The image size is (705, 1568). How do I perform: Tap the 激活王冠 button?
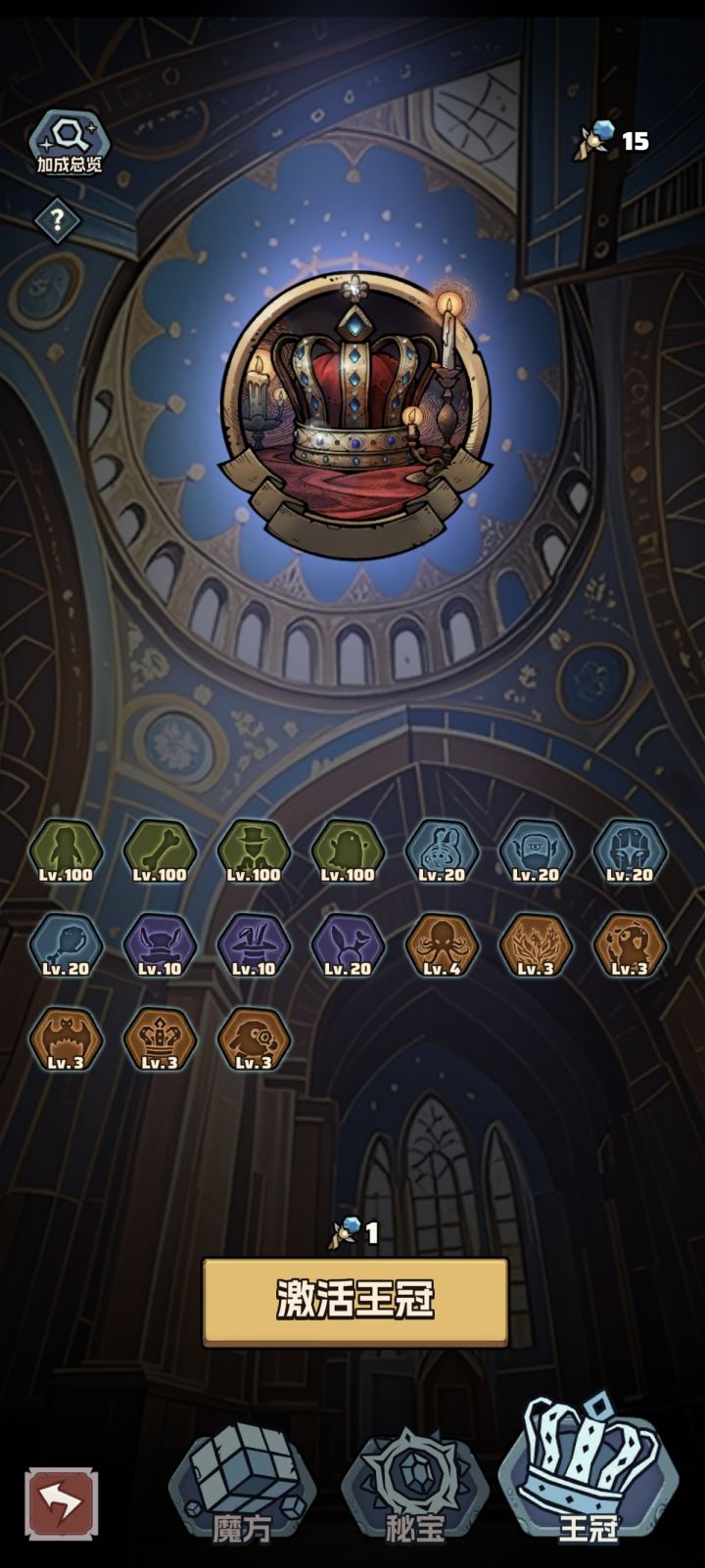355,1301
